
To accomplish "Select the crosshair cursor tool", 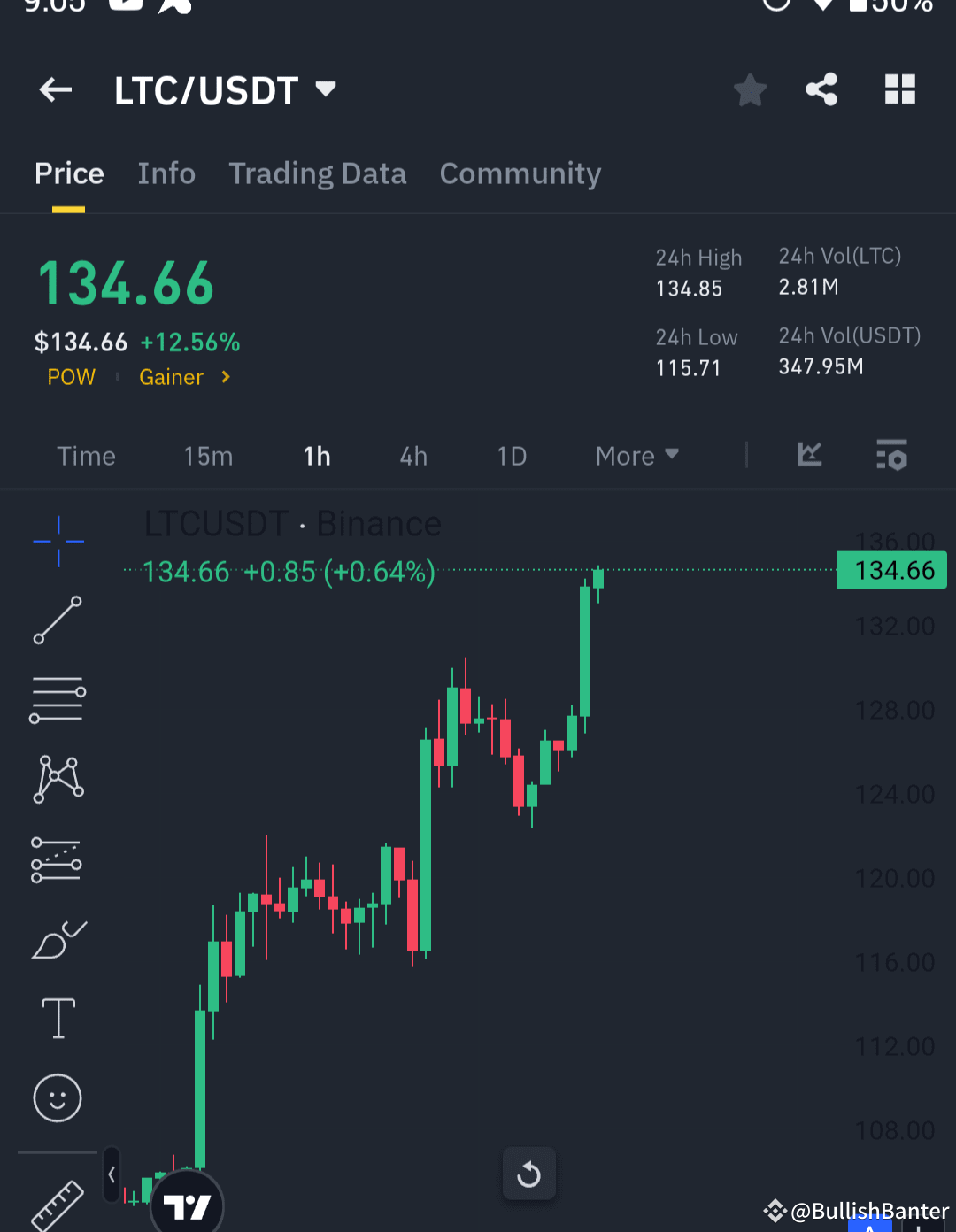I will pos(57,540).
